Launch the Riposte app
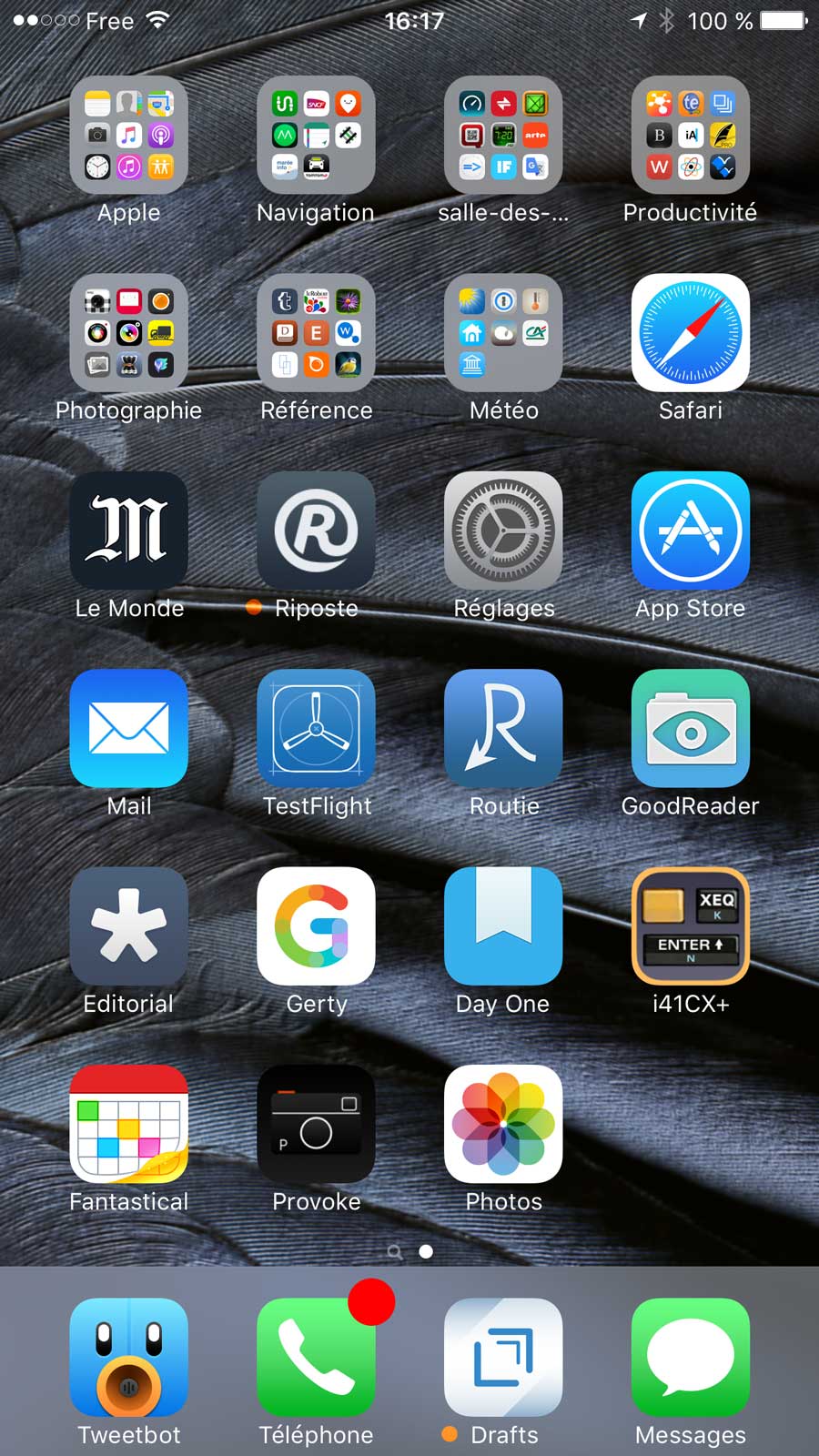The height and width of the screenshot is (1456, 819). pos(316,531)
